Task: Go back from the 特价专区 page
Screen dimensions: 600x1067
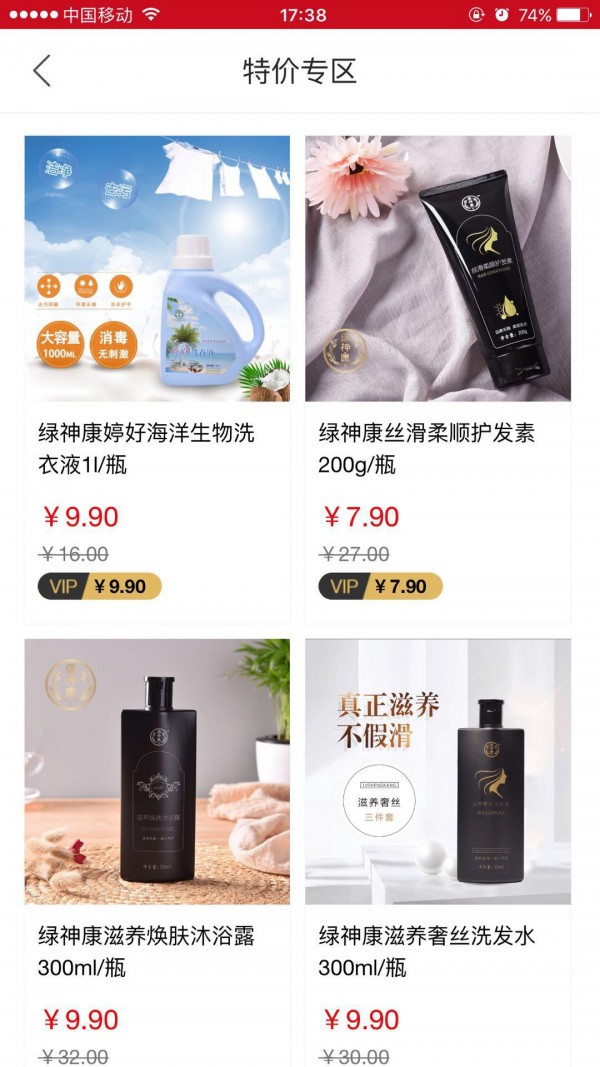Action: point(41,71)
